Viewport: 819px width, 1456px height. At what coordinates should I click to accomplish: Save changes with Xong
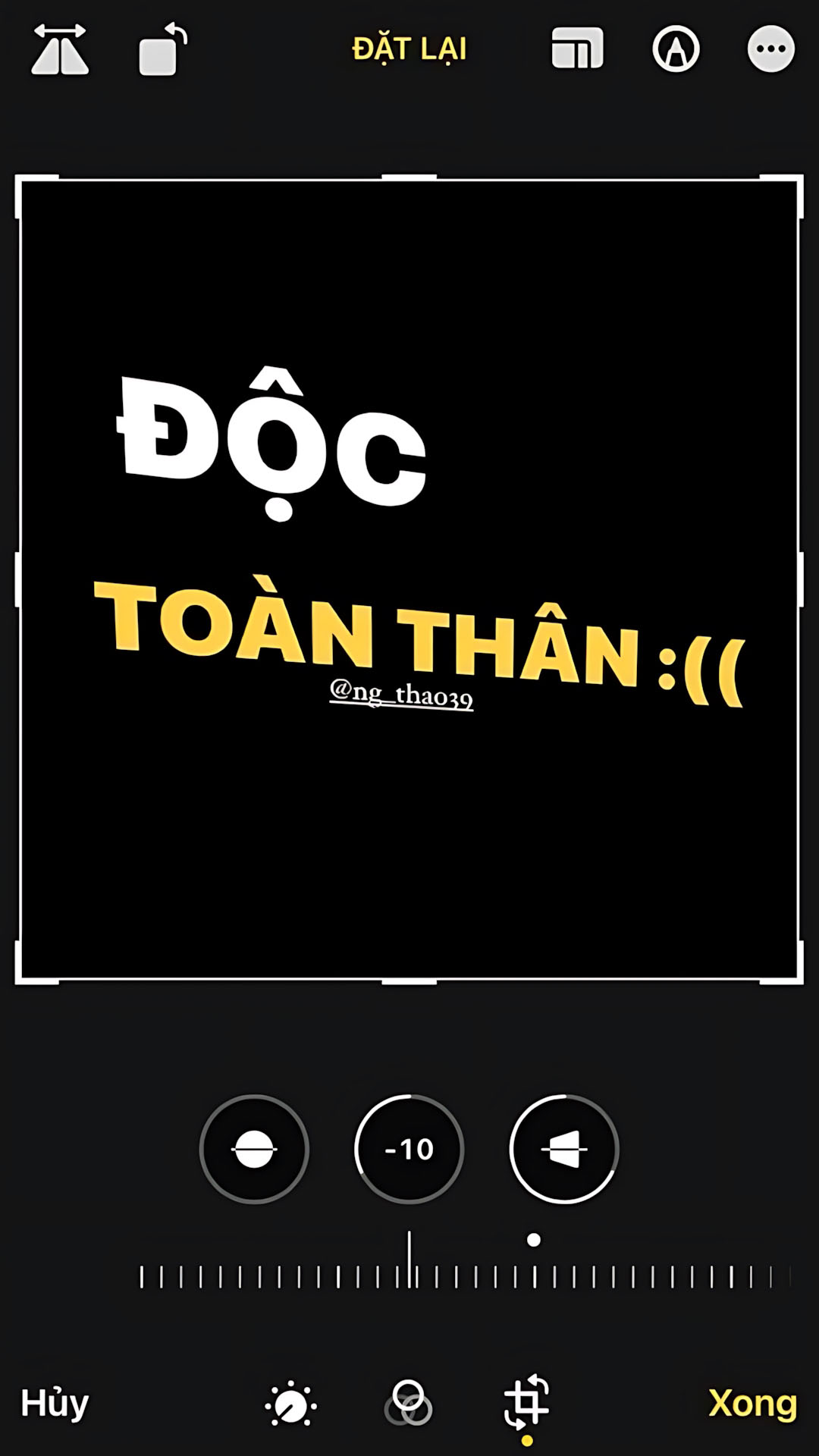click(x=752, y=1403)
